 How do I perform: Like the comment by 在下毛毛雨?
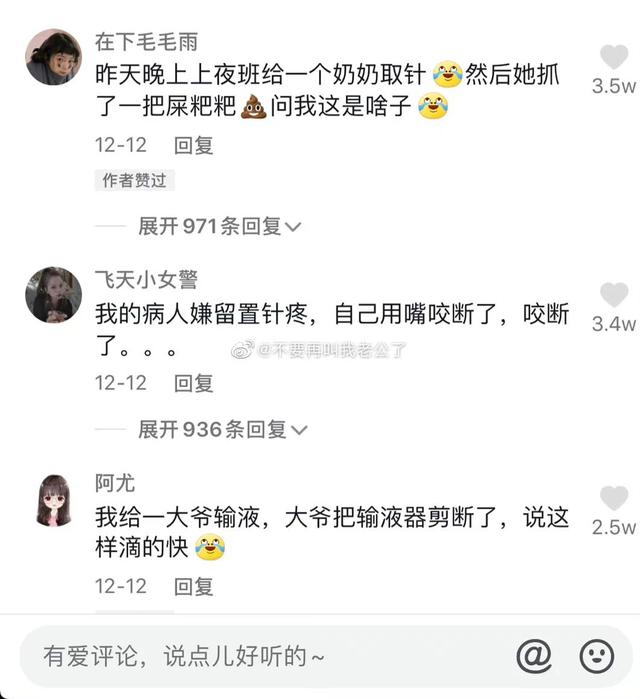coord(613,58)
